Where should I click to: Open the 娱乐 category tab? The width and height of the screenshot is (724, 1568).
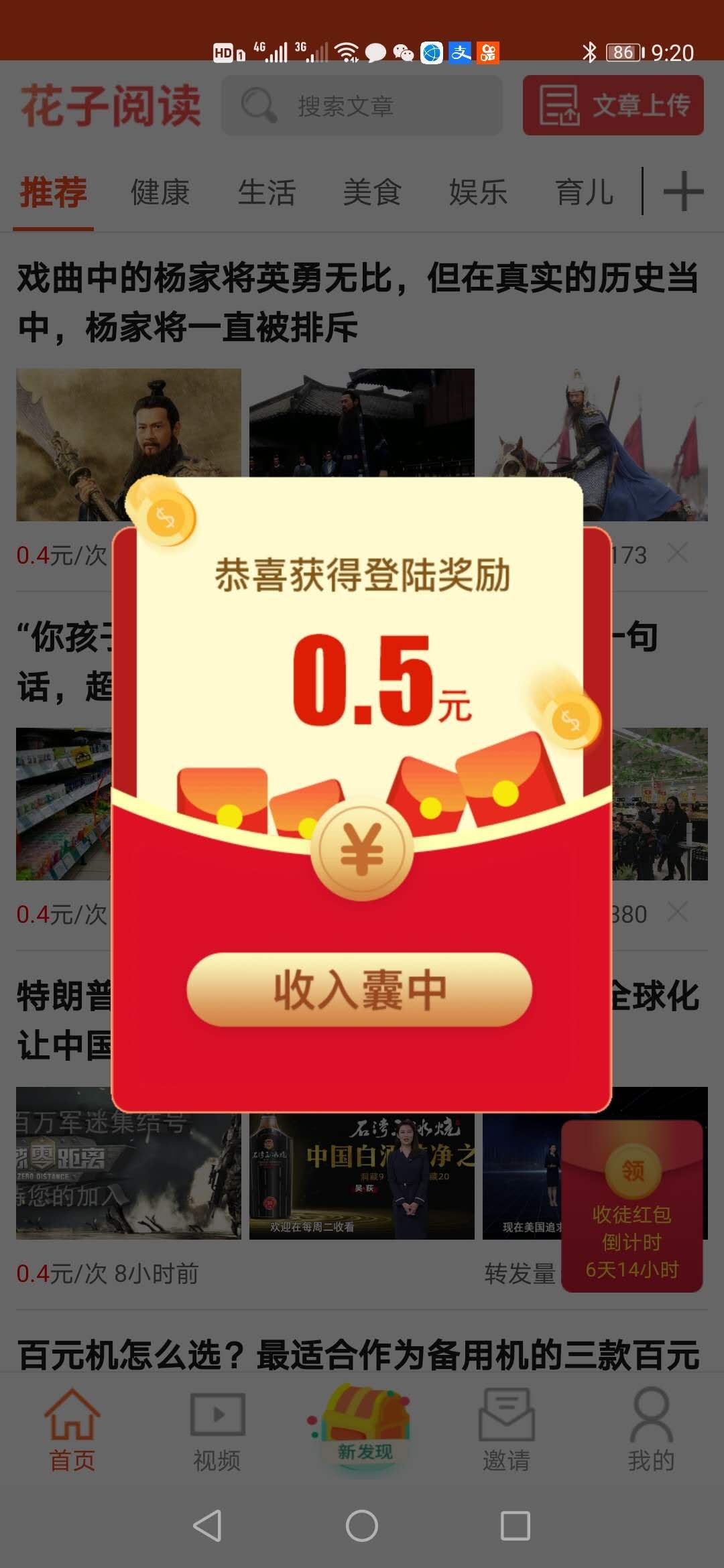click(x=478, y=193)
